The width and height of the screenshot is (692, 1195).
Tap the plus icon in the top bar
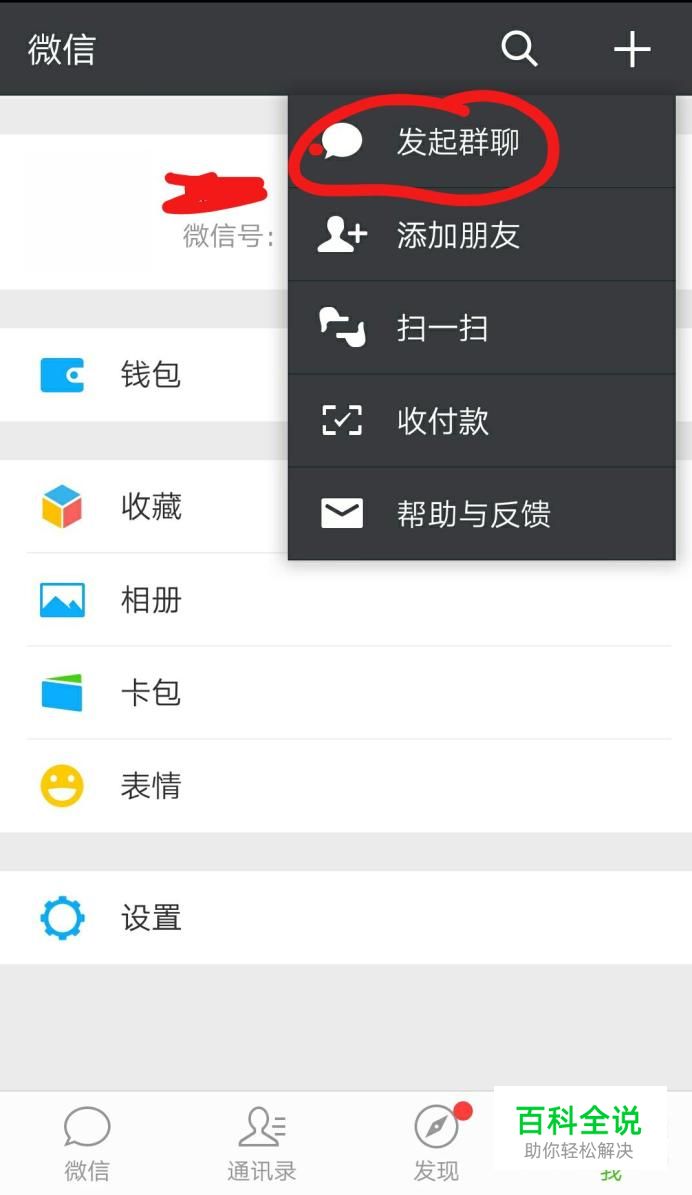(631, 48)
